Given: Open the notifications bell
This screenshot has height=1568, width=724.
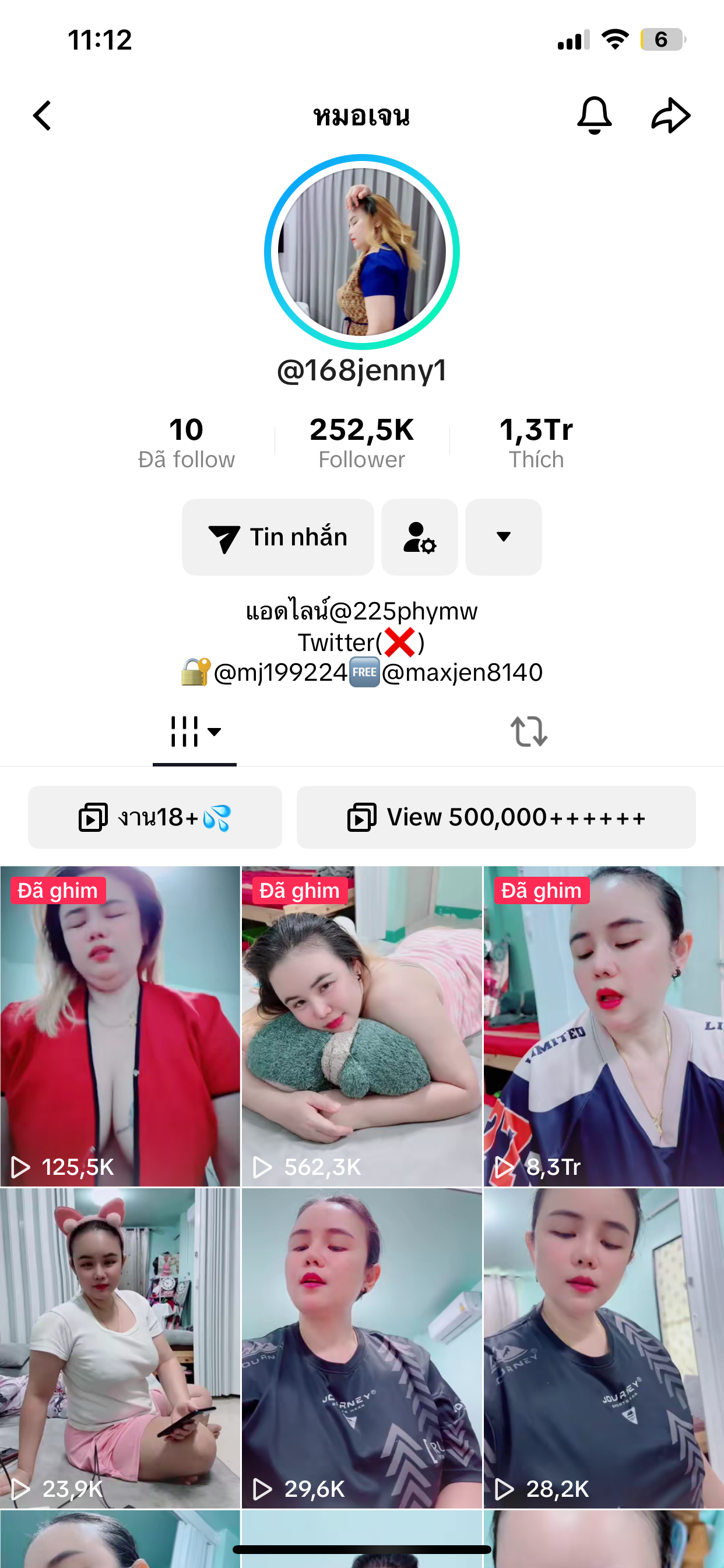Looking at the screenshot, I should tap(594, 116).
